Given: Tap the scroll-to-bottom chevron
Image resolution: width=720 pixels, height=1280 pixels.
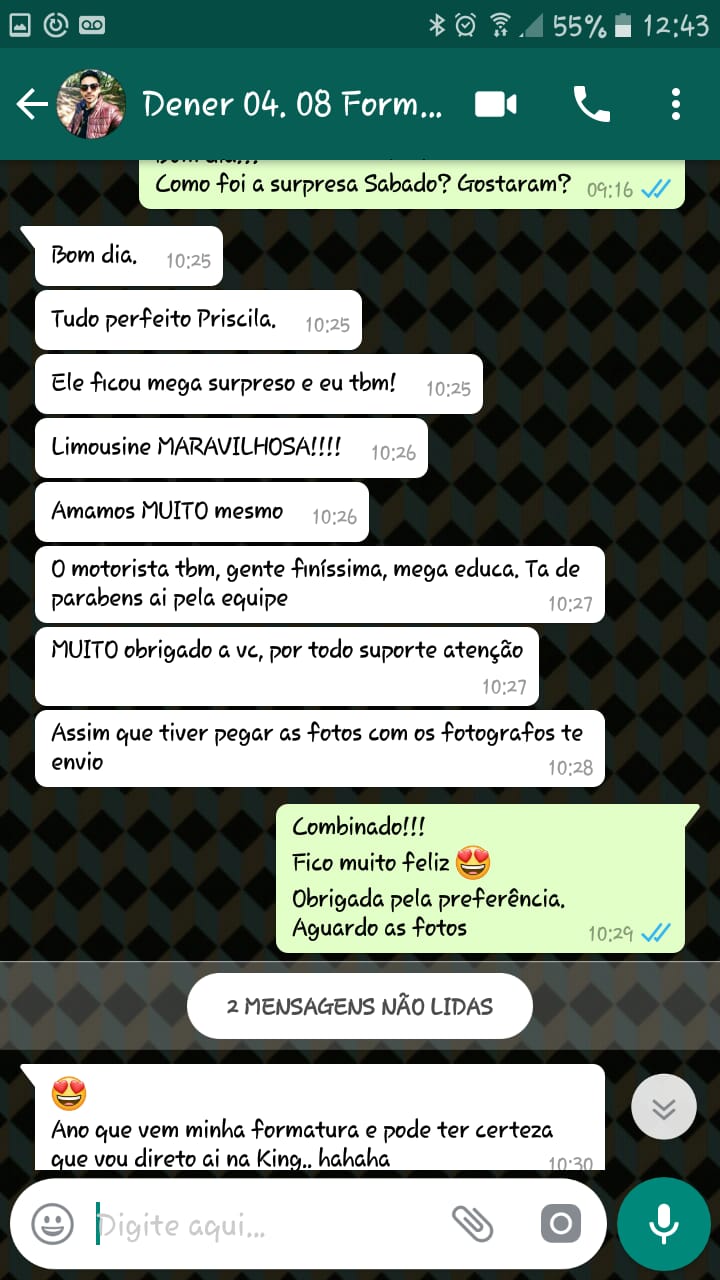Looking at the screenshot, I should pyautogui.click(x=663, y=1107).
